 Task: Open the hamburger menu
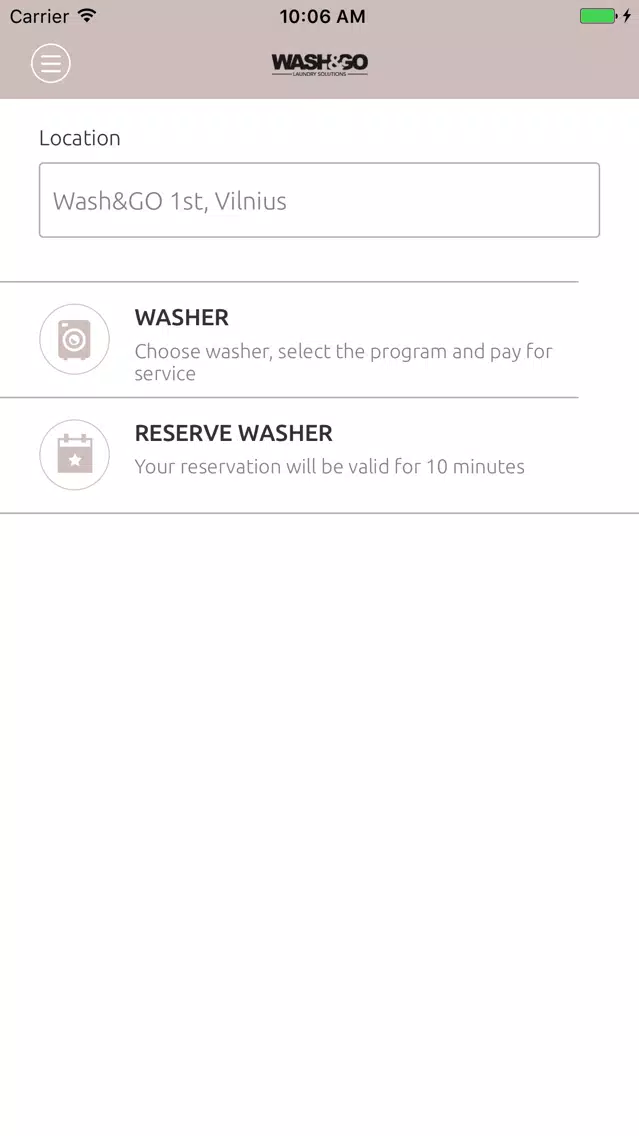coord(51,64)
